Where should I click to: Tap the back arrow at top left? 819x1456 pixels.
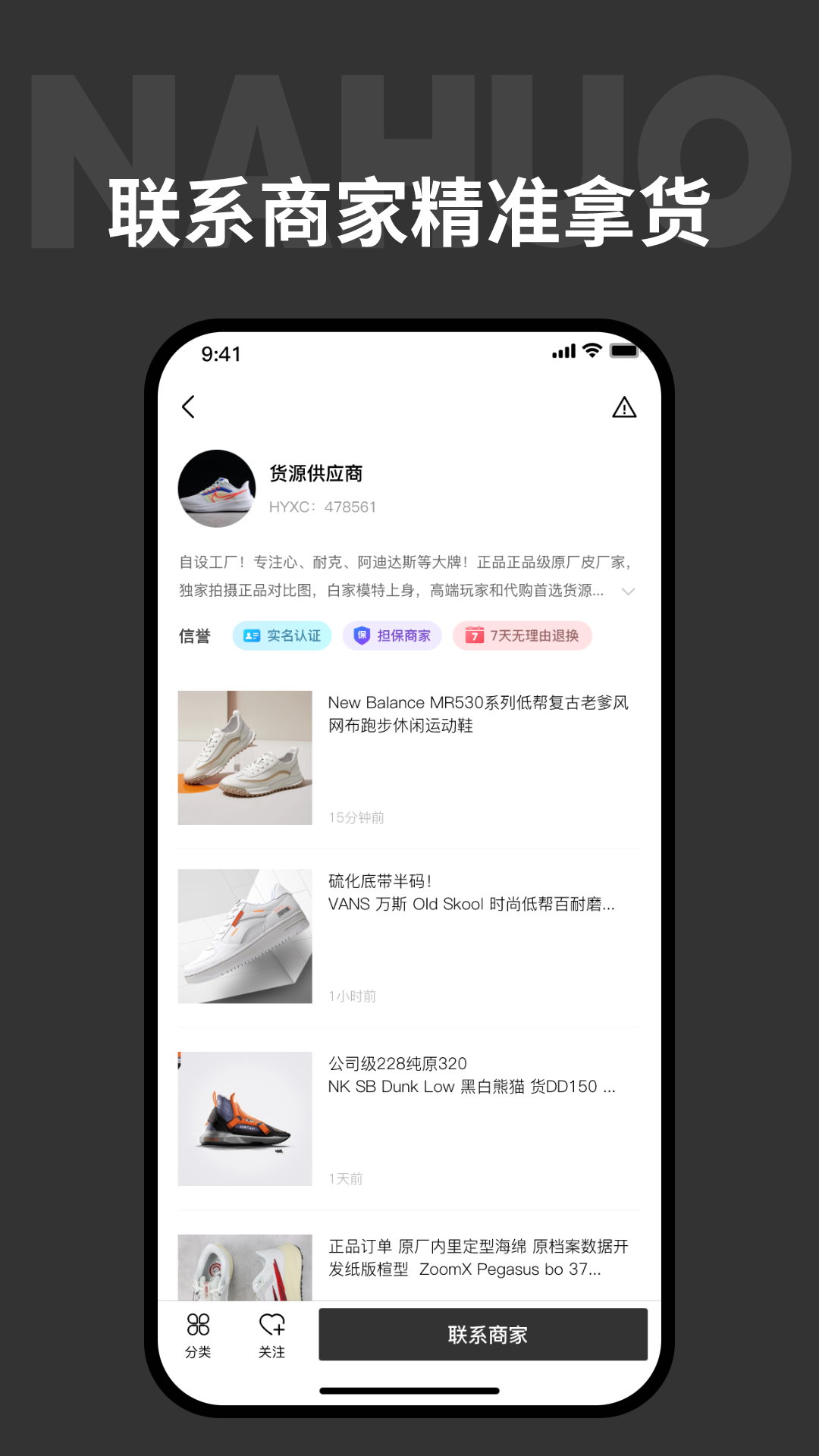188,407
